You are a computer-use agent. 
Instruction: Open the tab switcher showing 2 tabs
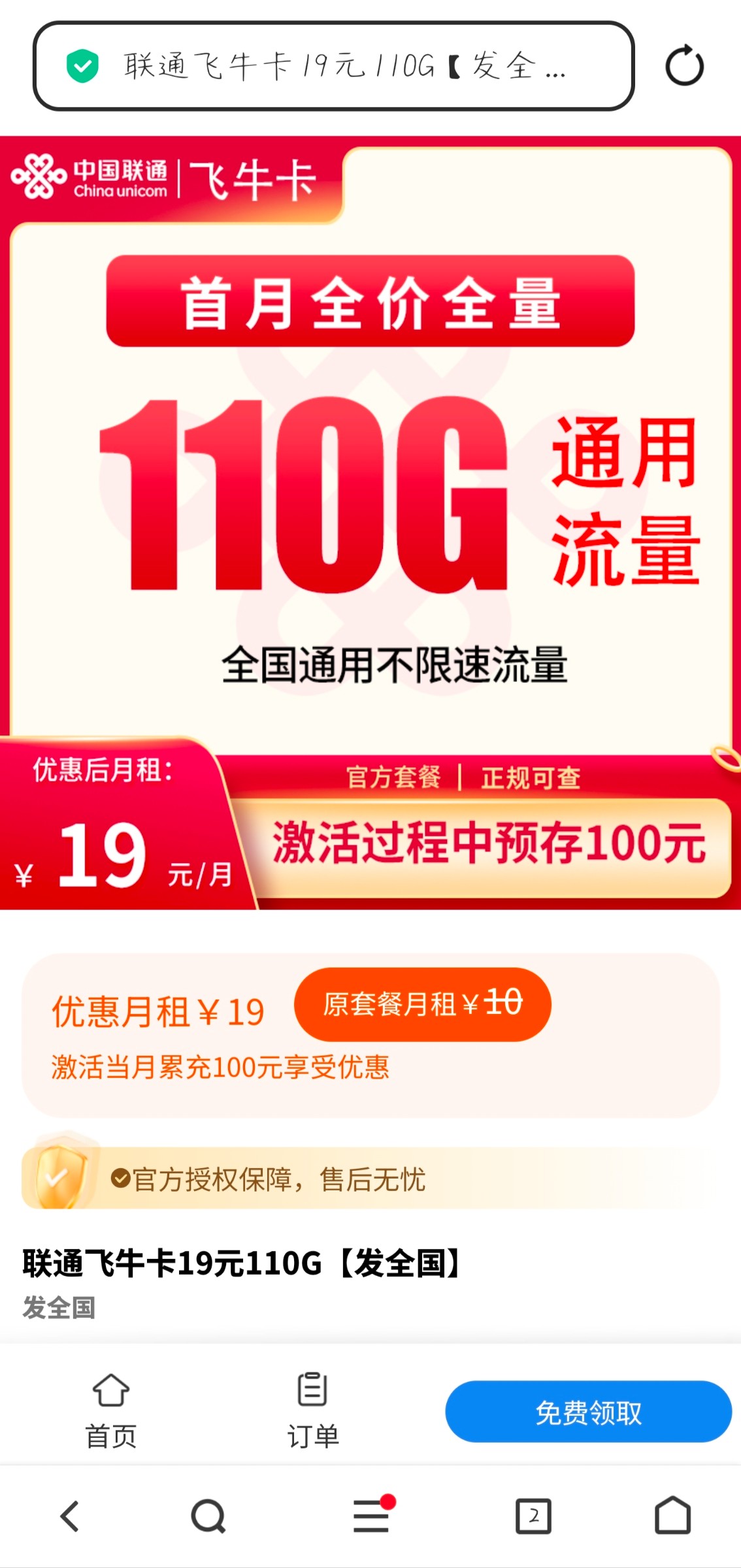[533, 1516]
